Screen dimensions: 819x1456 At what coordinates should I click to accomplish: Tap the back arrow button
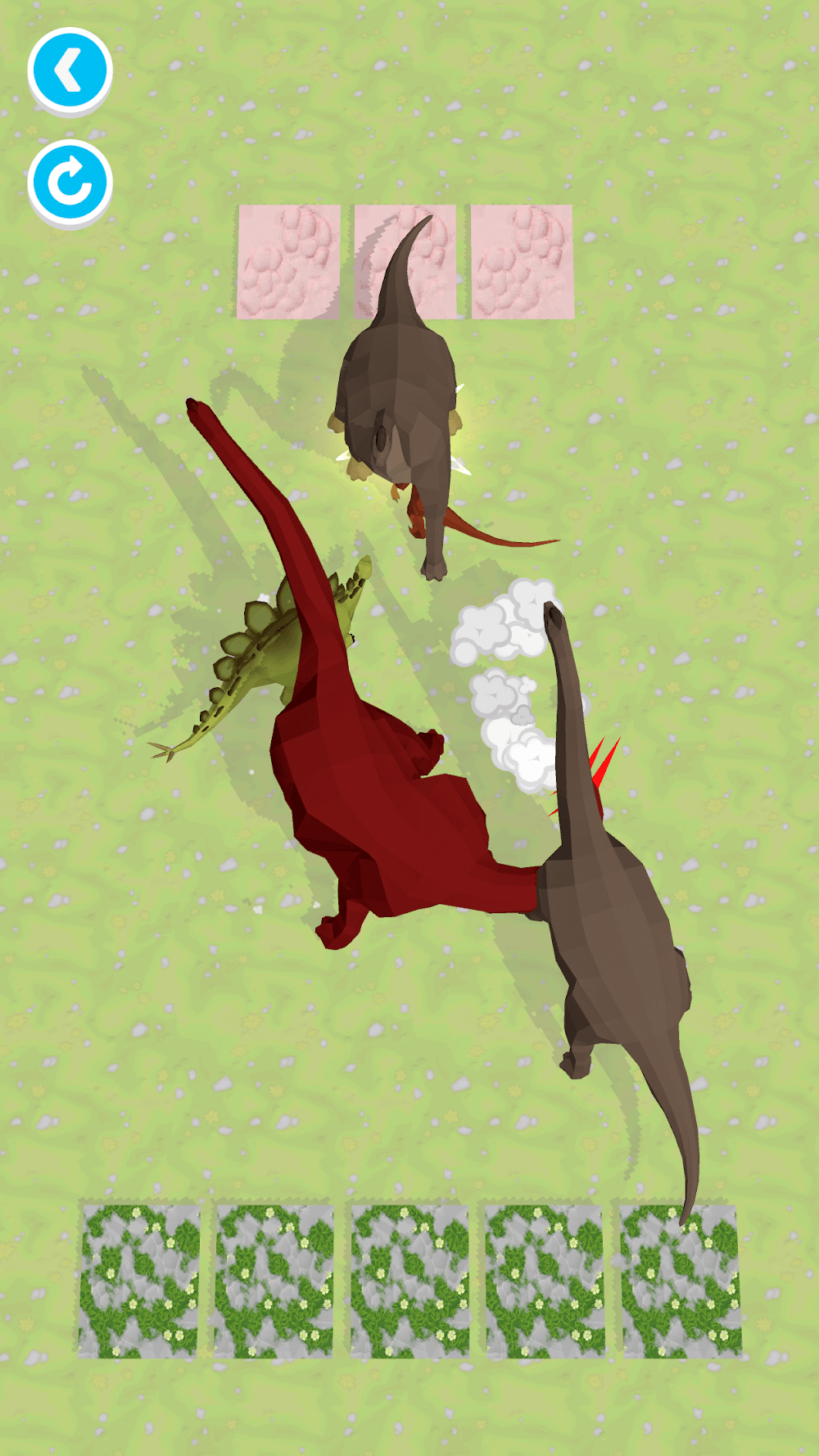(70, 70)
